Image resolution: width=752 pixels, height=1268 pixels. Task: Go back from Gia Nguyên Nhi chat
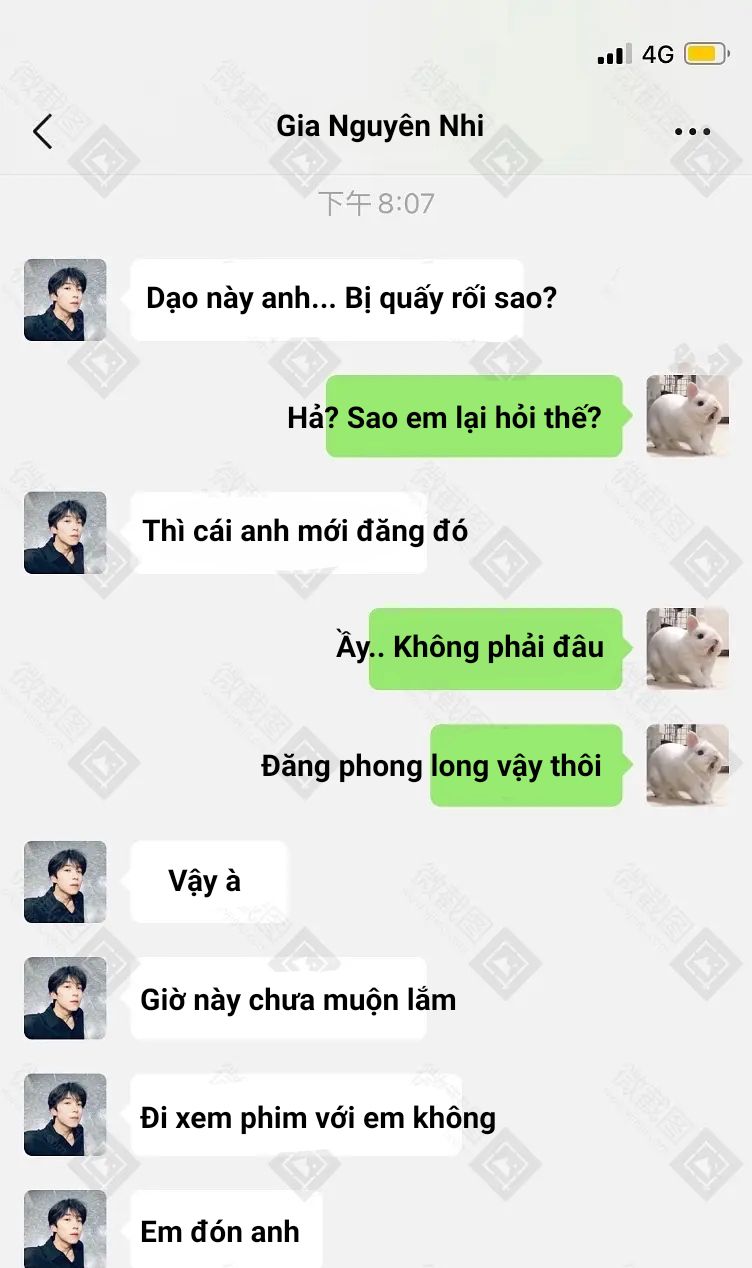click(42, 131)
